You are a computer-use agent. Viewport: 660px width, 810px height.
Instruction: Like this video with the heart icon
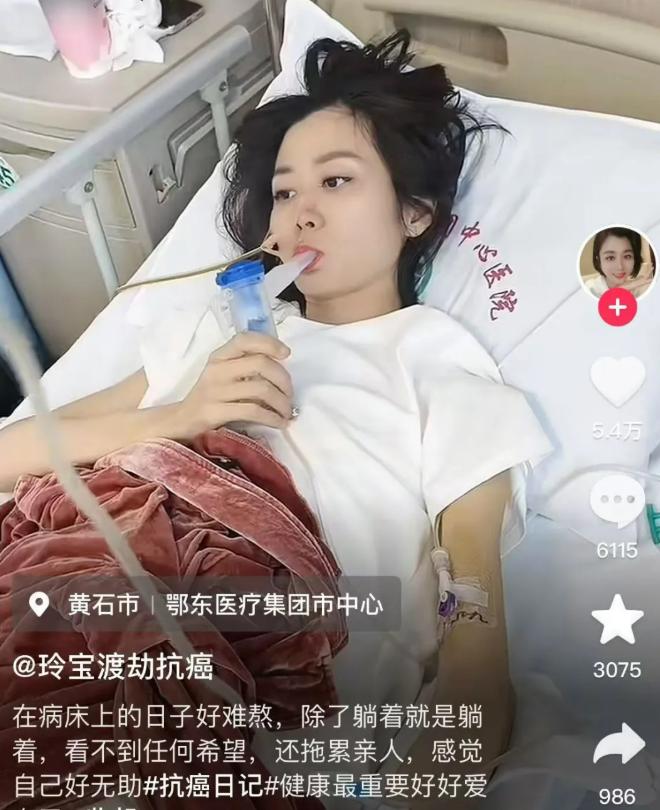pos(617,381)
